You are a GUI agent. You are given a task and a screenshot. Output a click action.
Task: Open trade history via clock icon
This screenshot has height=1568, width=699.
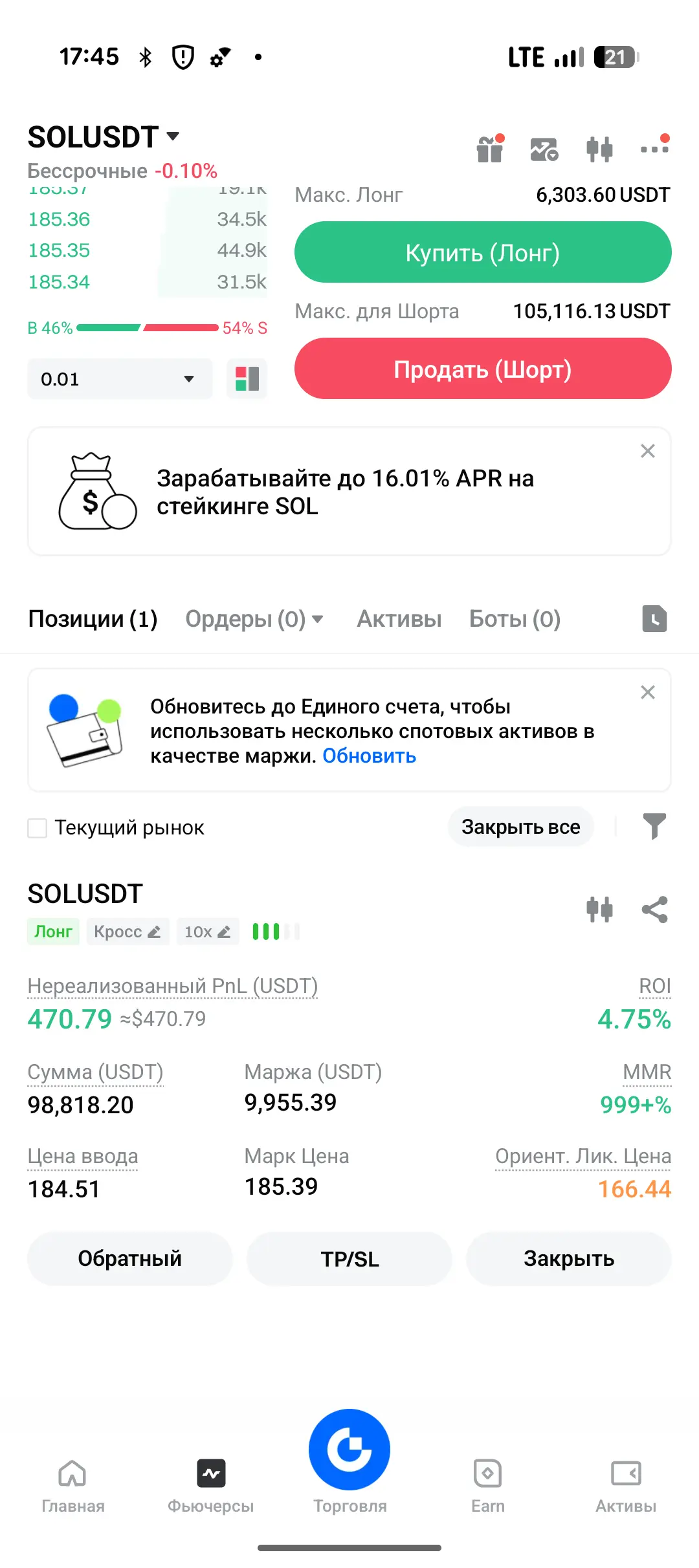click(x=654, y=619)
